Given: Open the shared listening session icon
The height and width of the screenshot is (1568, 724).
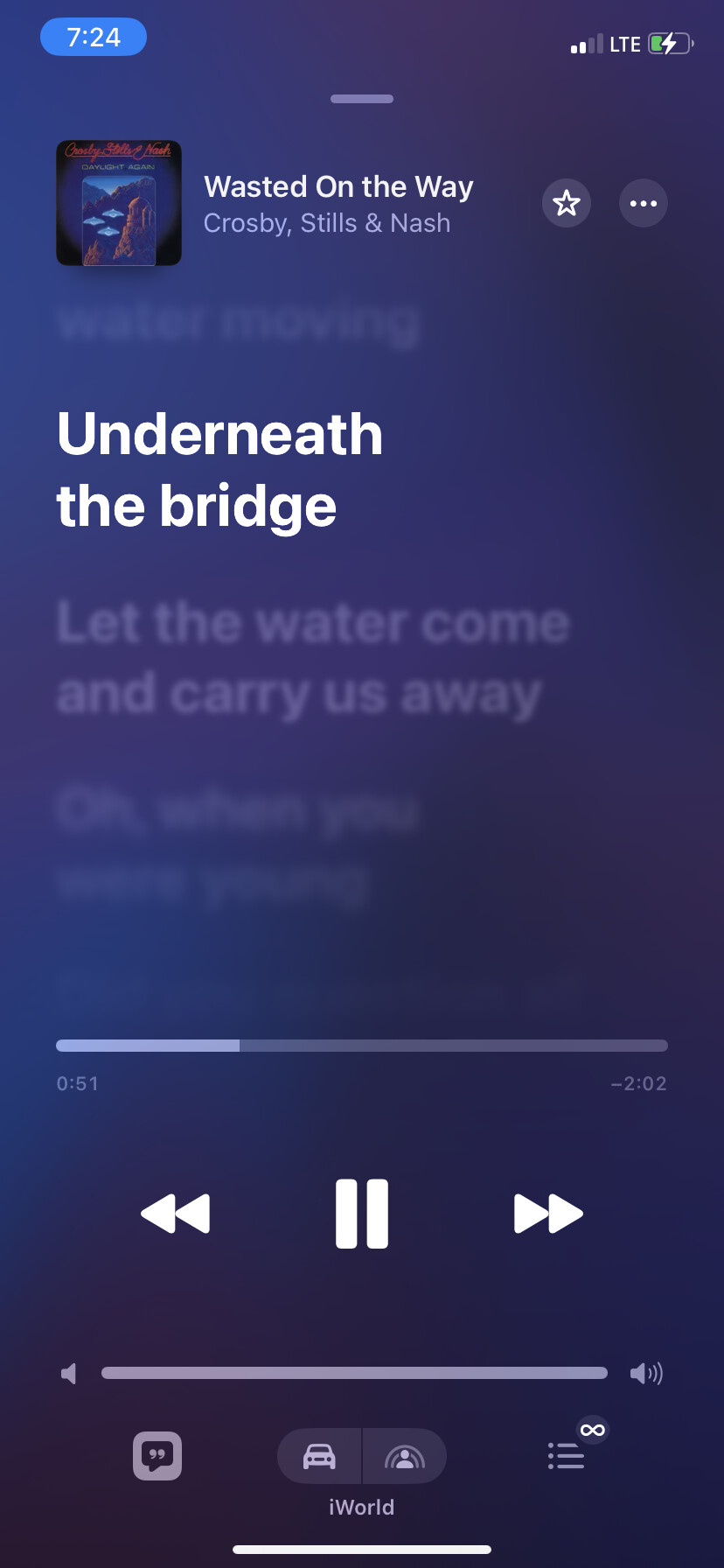Looking at the screenshot, I should click(x=404, y=1456).
